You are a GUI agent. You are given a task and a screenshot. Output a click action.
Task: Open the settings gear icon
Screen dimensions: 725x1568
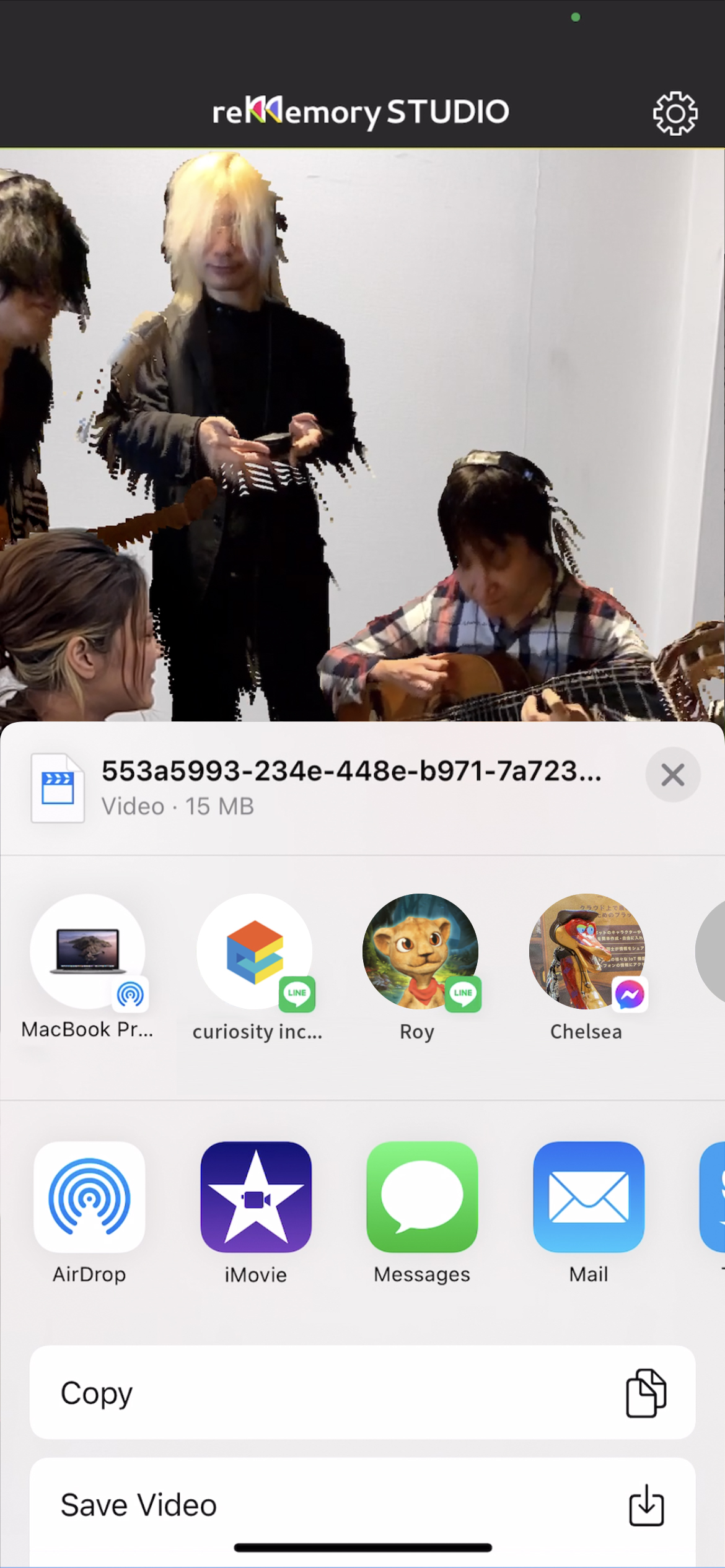click(675, 113)
